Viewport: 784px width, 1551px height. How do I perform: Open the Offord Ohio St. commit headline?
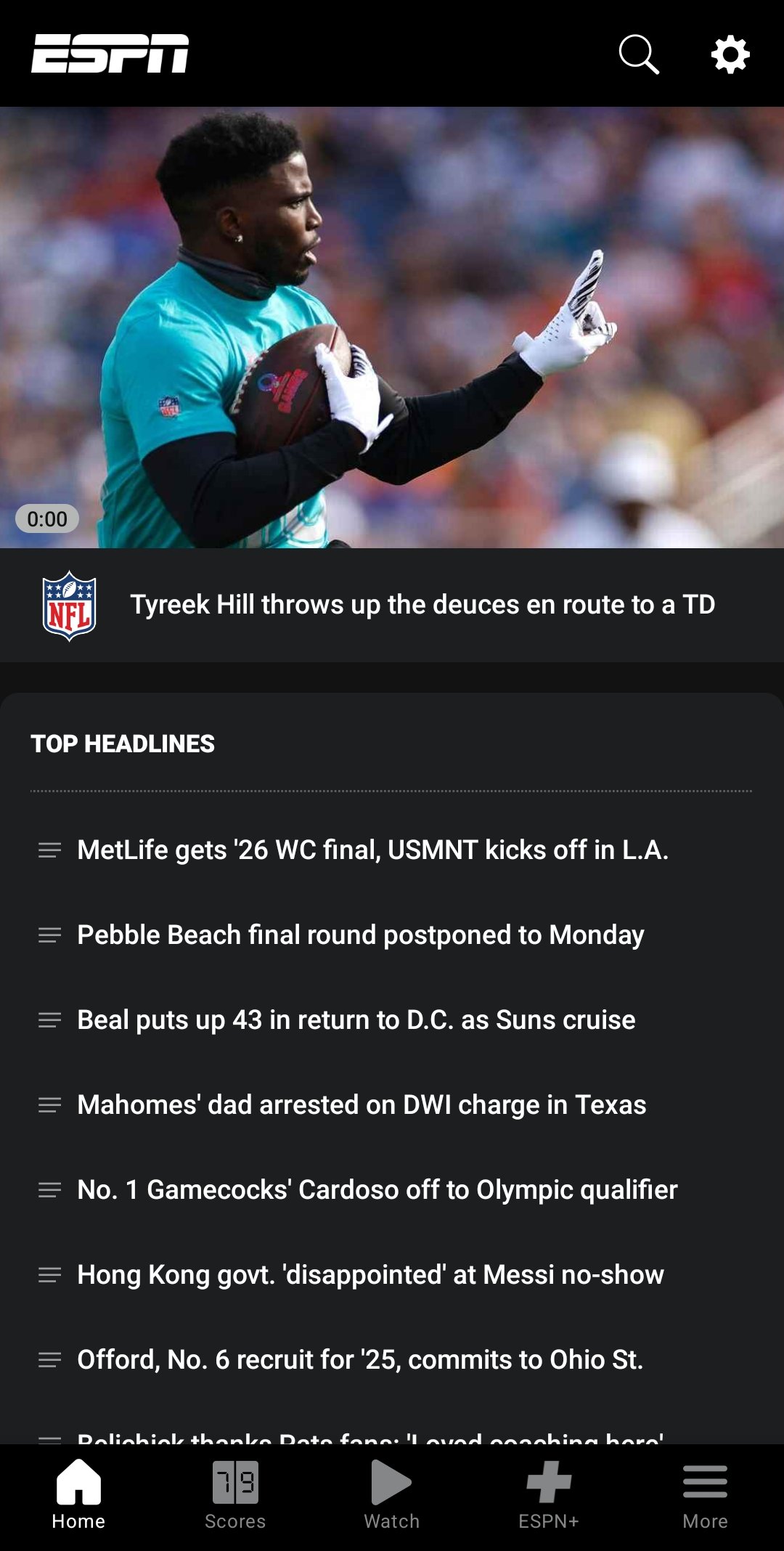pos(361,1360)
